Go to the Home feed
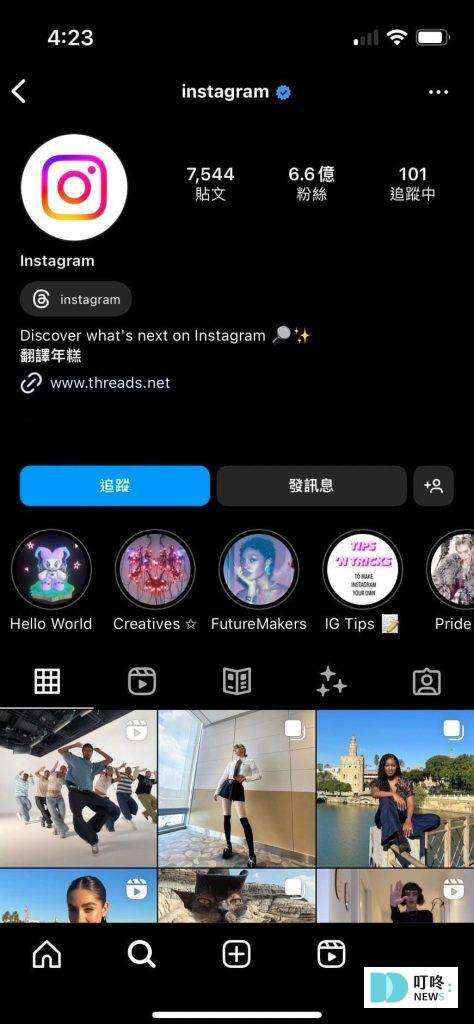Image resolution: width=474 pixels, height=1024 pixels. (47, 955)
